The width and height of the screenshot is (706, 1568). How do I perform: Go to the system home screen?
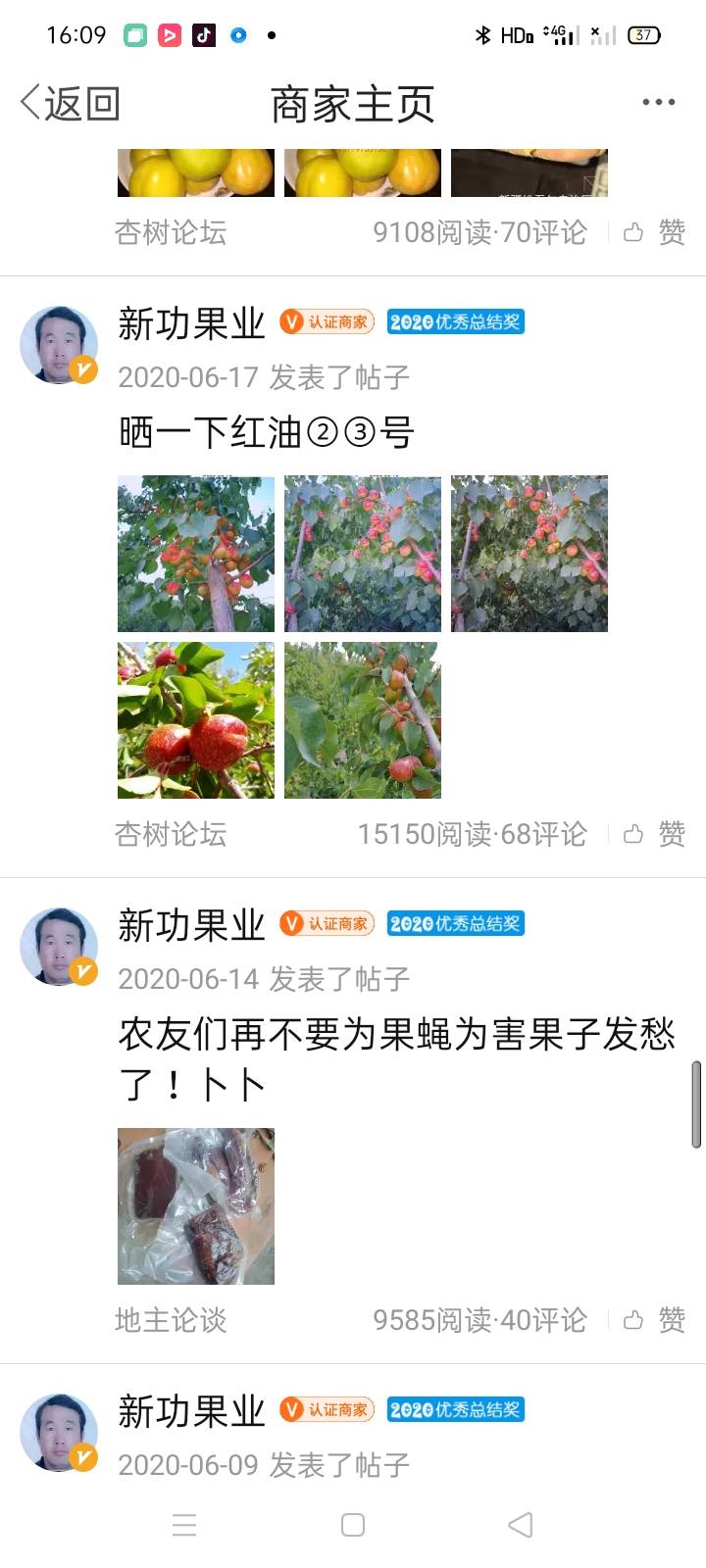tap(353, 1525)
